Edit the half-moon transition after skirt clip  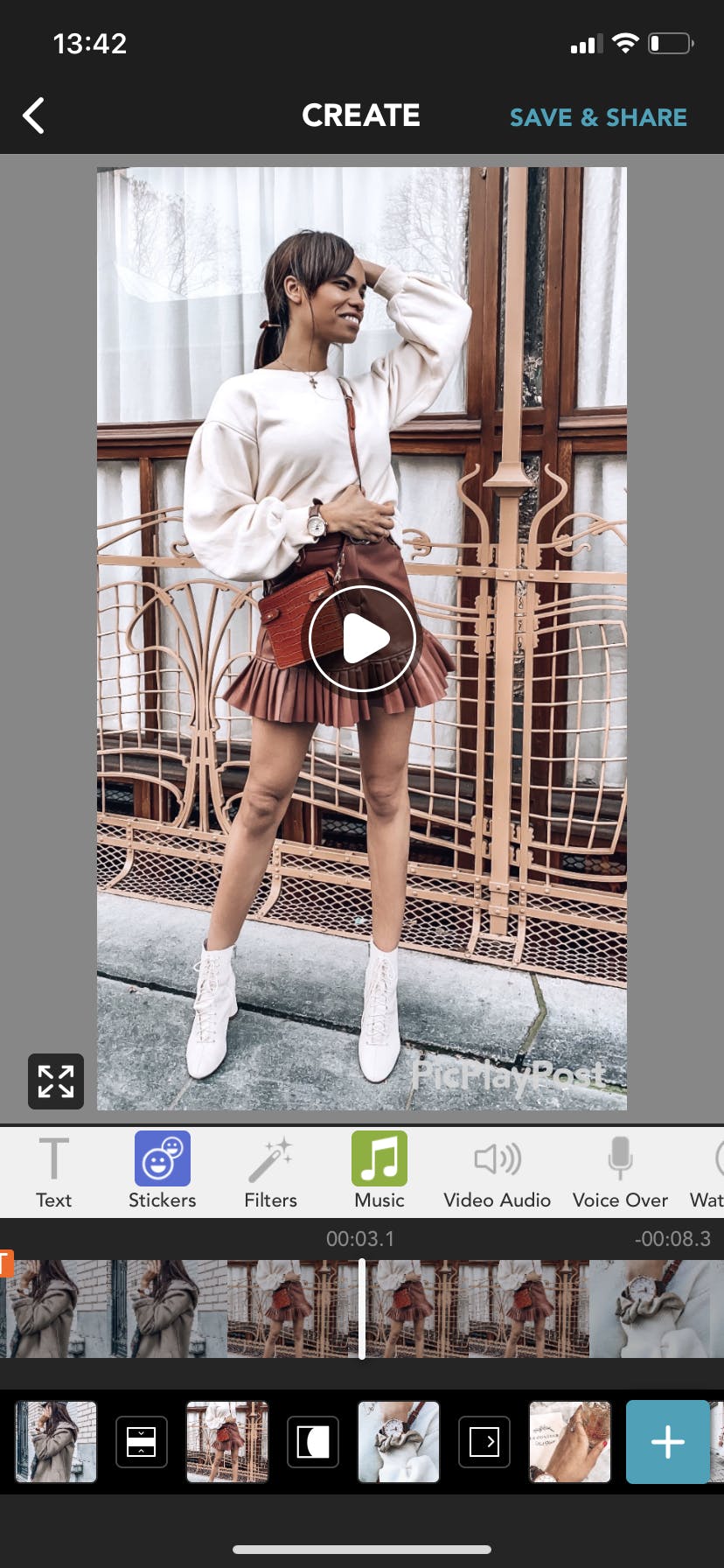[313, 1442]
